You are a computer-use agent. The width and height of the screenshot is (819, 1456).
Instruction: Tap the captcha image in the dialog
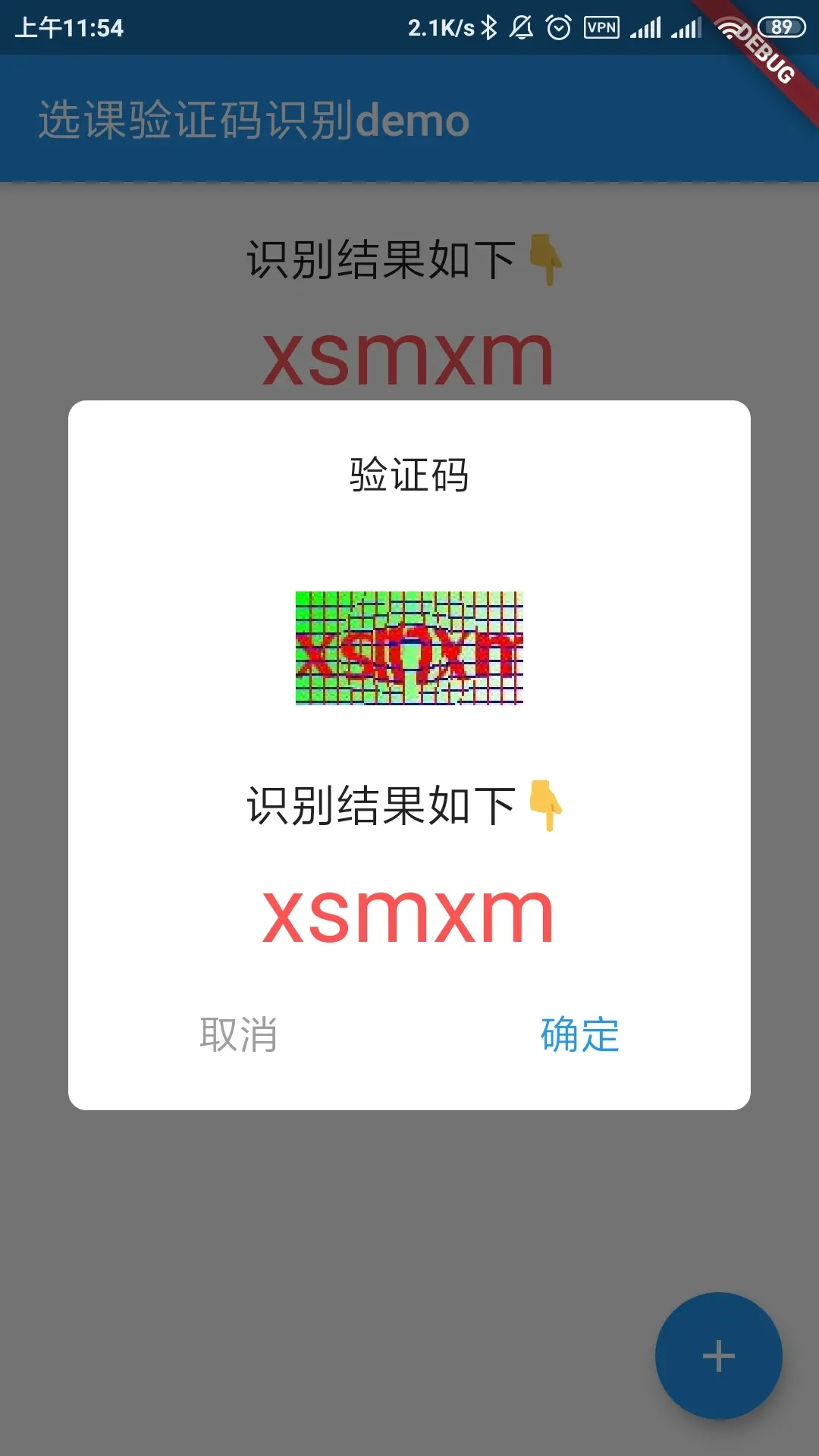coord(409,650)
